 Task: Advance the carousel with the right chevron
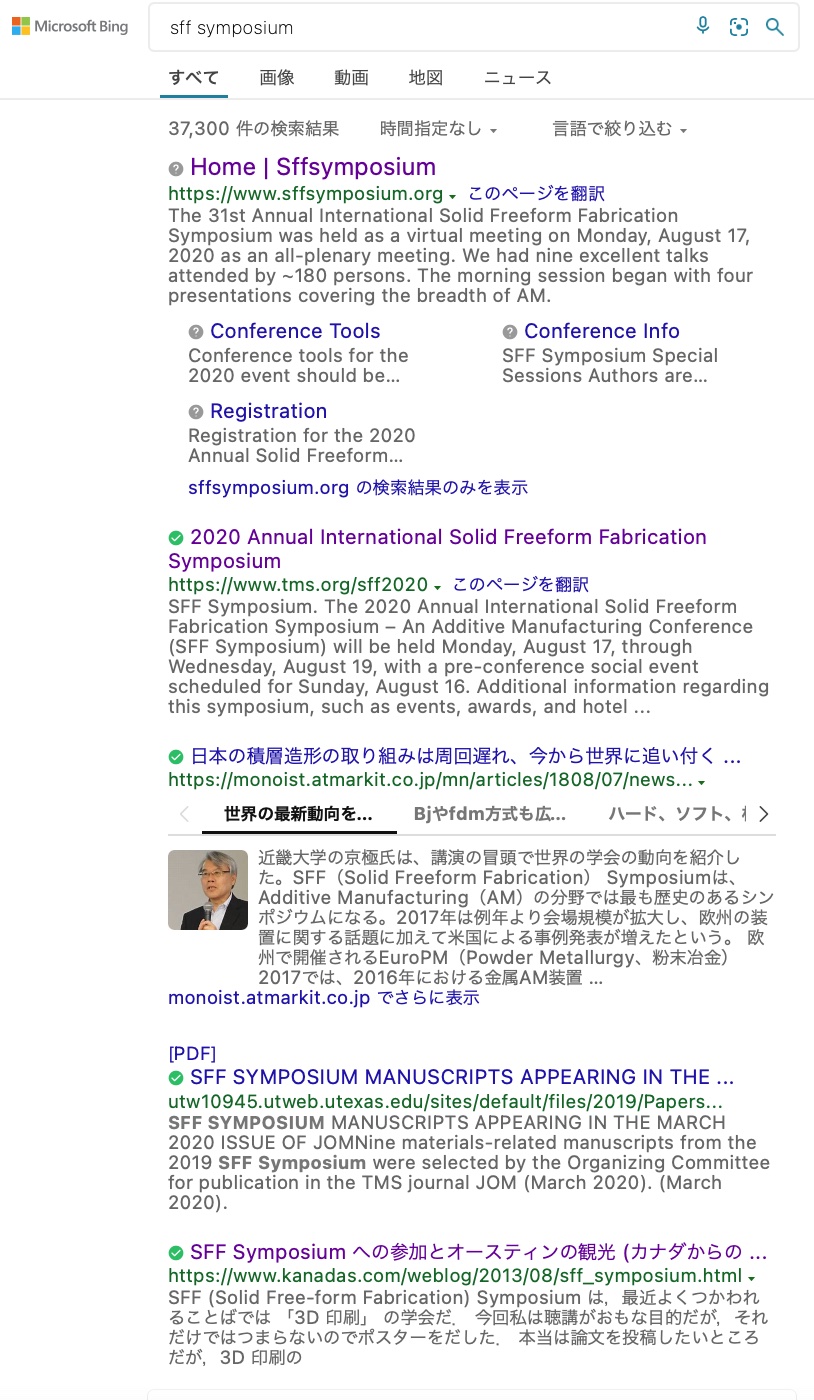click(x=764, y=814)
